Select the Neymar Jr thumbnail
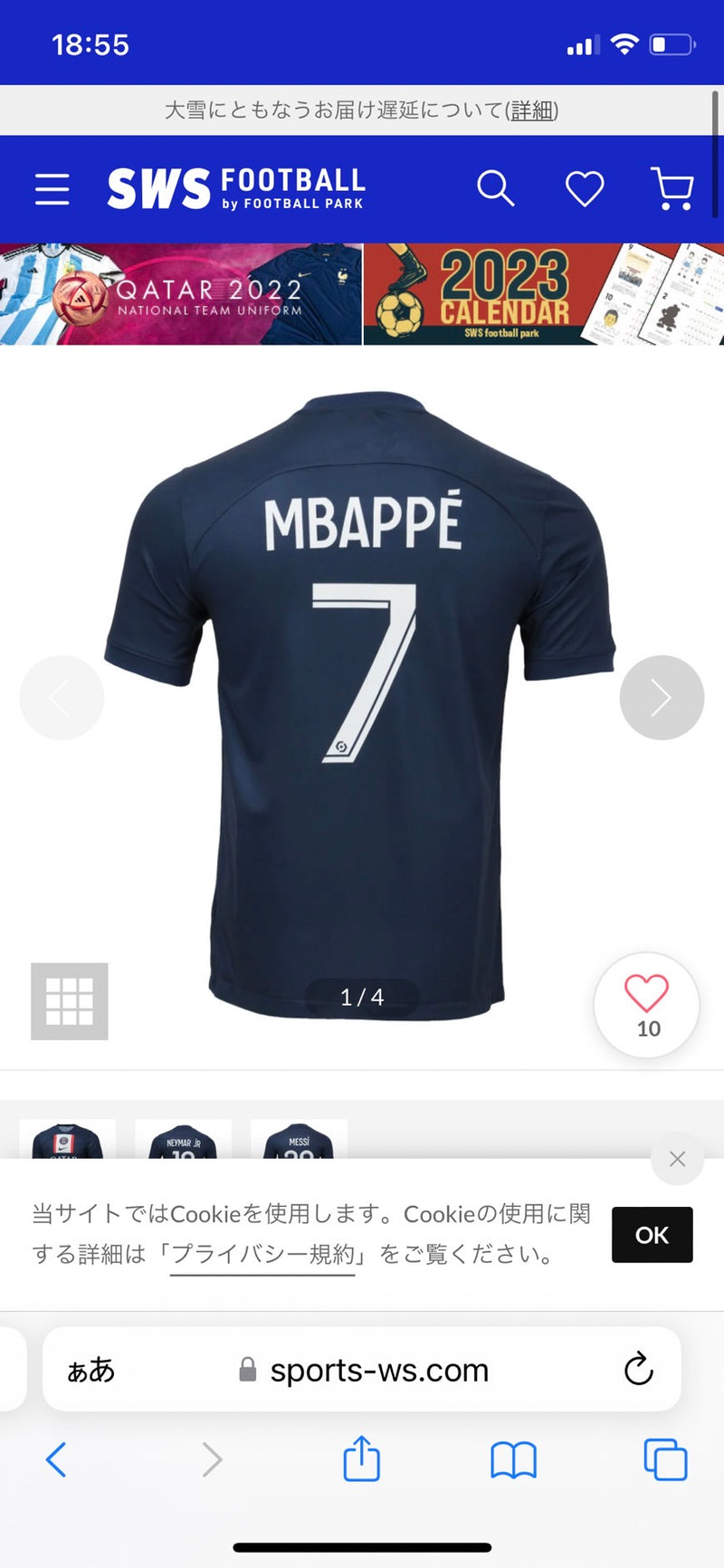 click(x=183, y=1140)
